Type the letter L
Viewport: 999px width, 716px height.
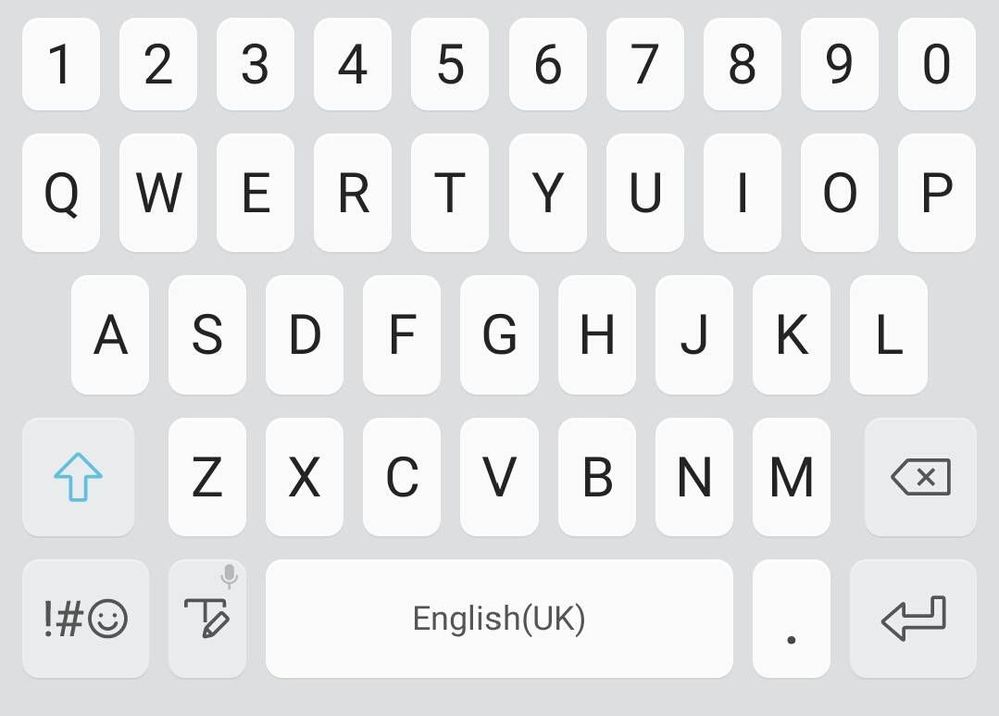click(x=888, y=335)
